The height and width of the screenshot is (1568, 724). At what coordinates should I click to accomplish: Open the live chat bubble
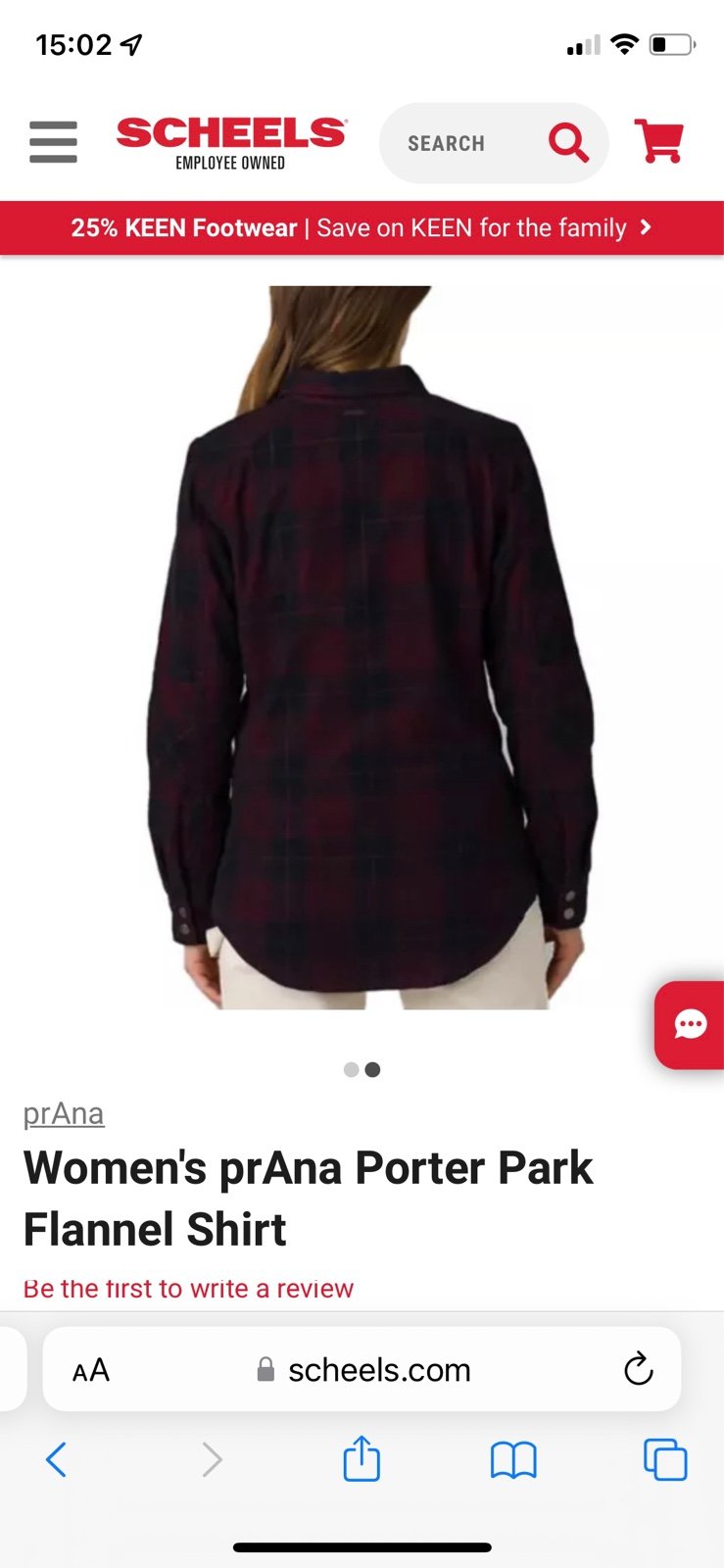[690, 1025]
